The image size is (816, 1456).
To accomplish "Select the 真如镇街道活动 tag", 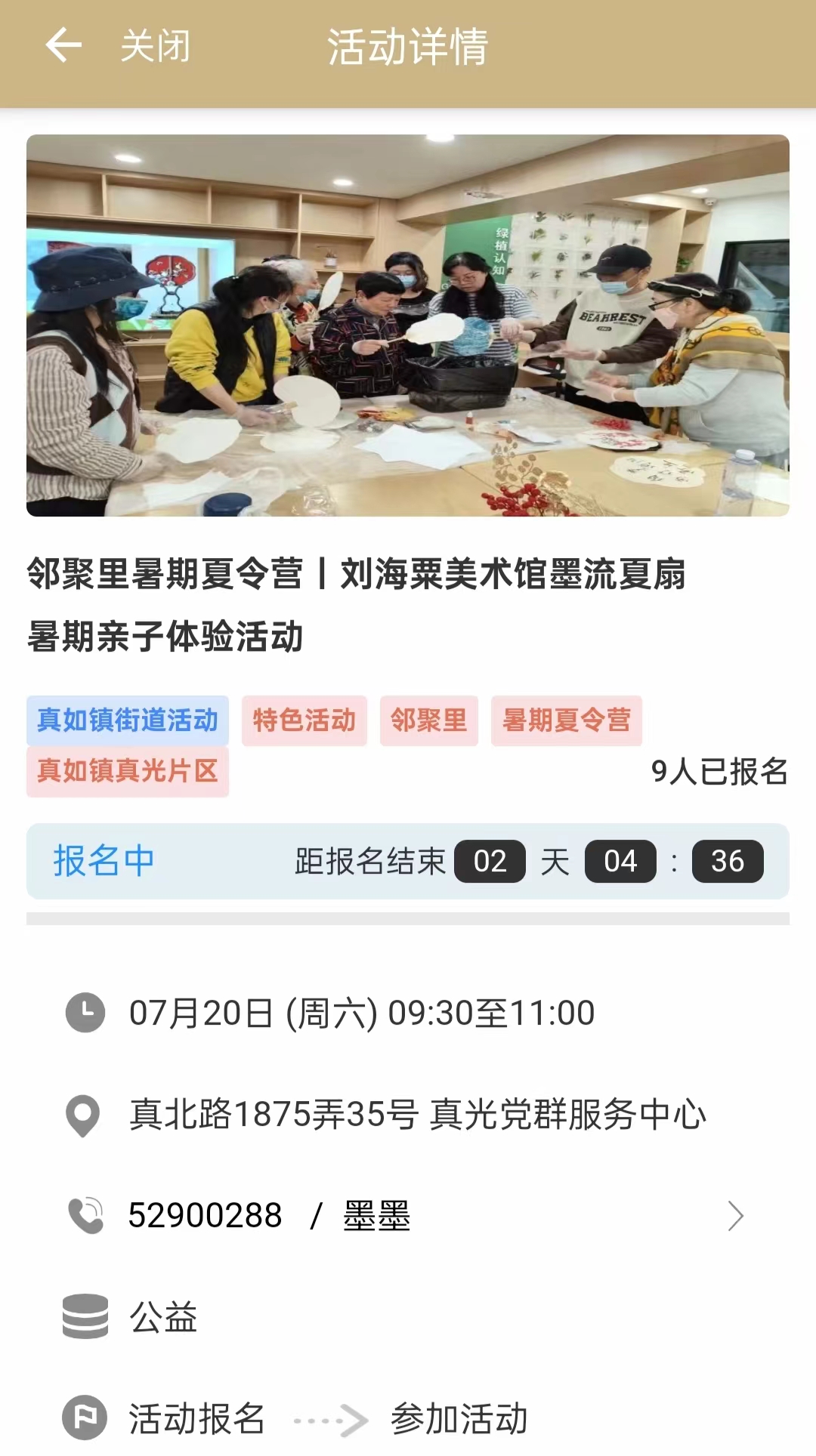I will tap(128, 720).
